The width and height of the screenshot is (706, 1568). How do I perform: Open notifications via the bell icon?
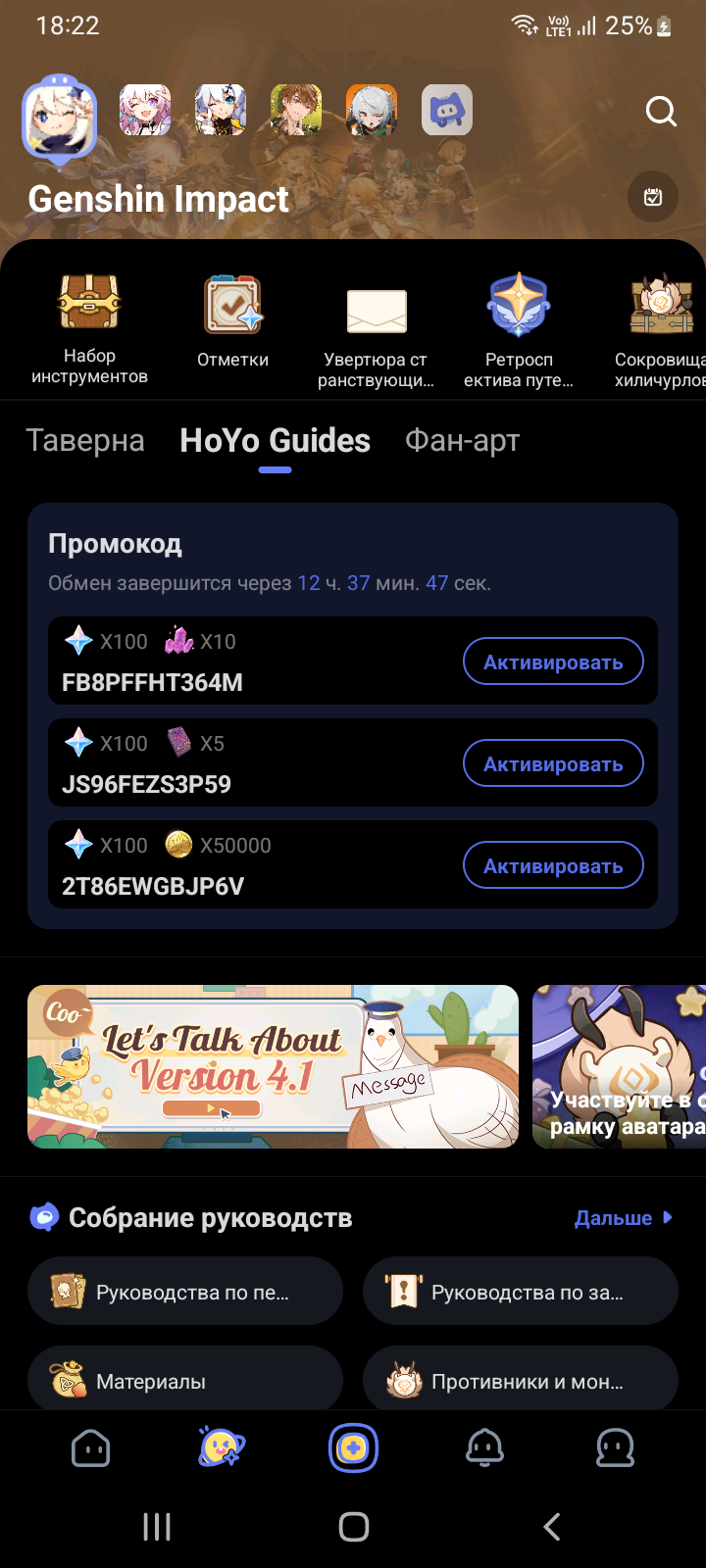pos(484,1447)
